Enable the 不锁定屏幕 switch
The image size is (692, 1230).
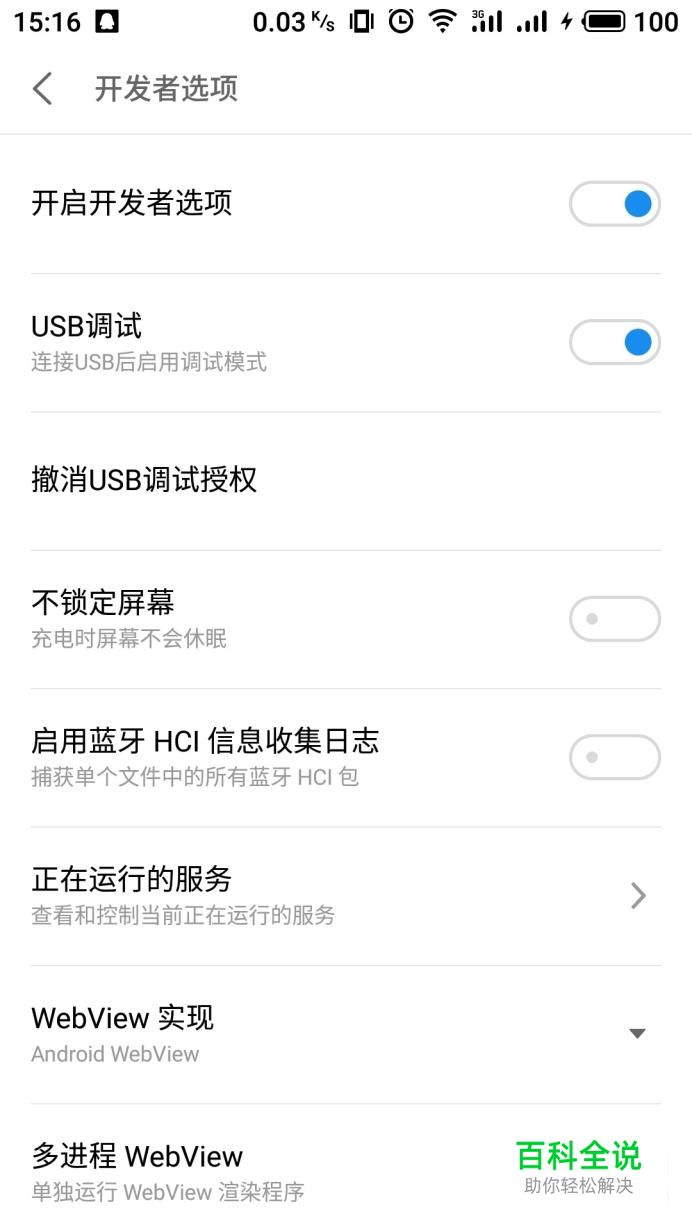pos(615,619)
